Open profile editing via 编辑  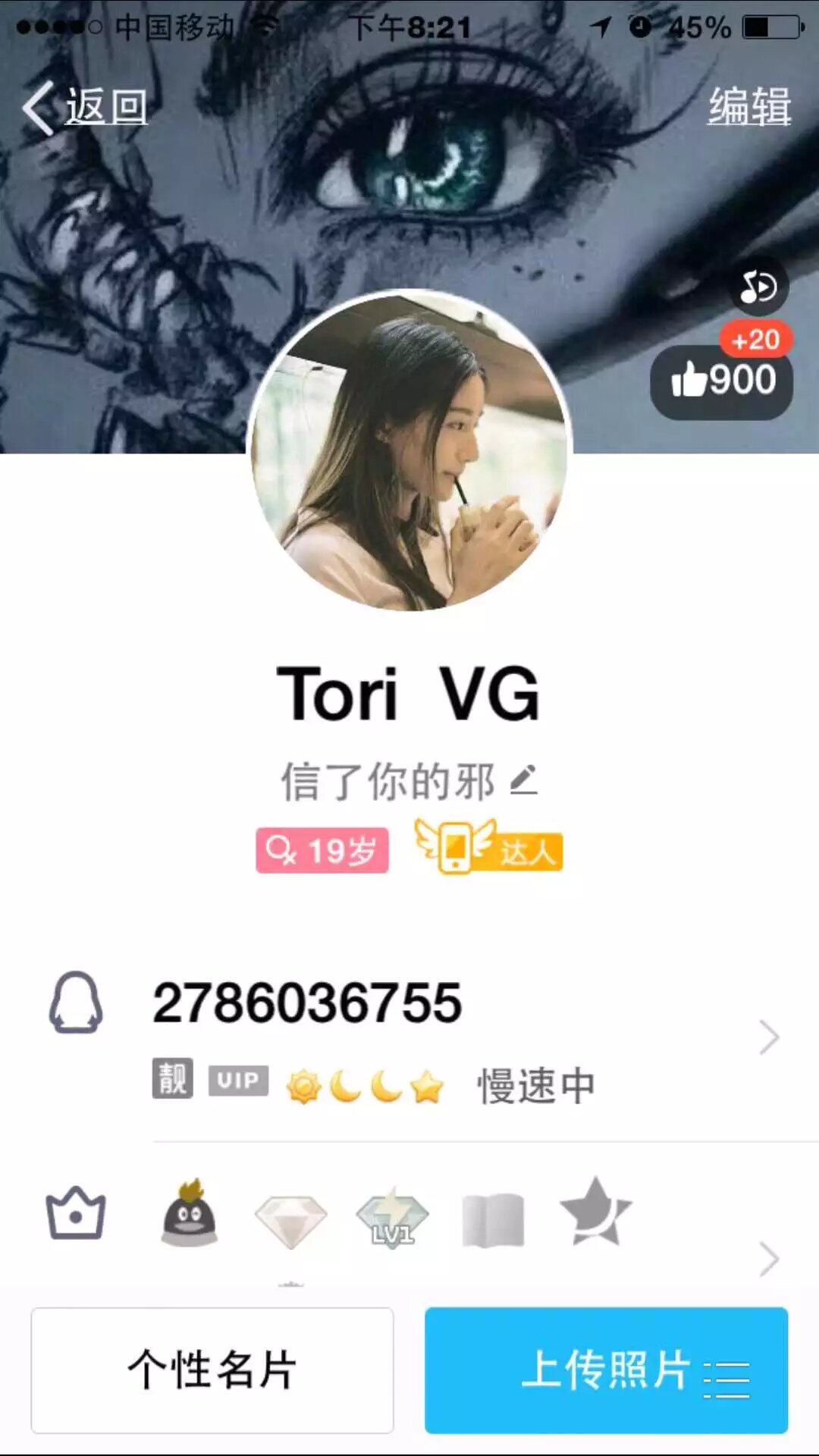[x=749, y=107]
